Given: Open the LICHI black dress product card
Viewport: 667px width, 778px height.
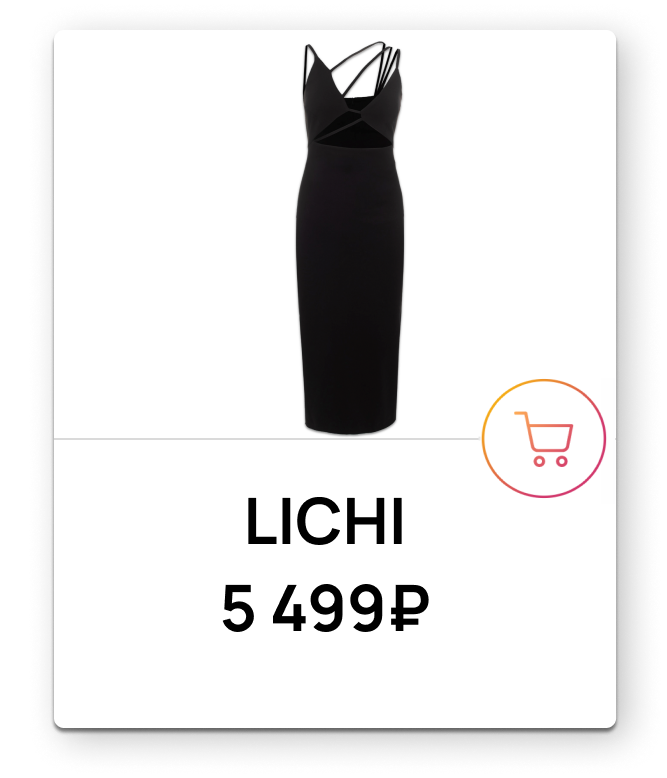Looking at the screenshot, I should [x=334, y=379].
